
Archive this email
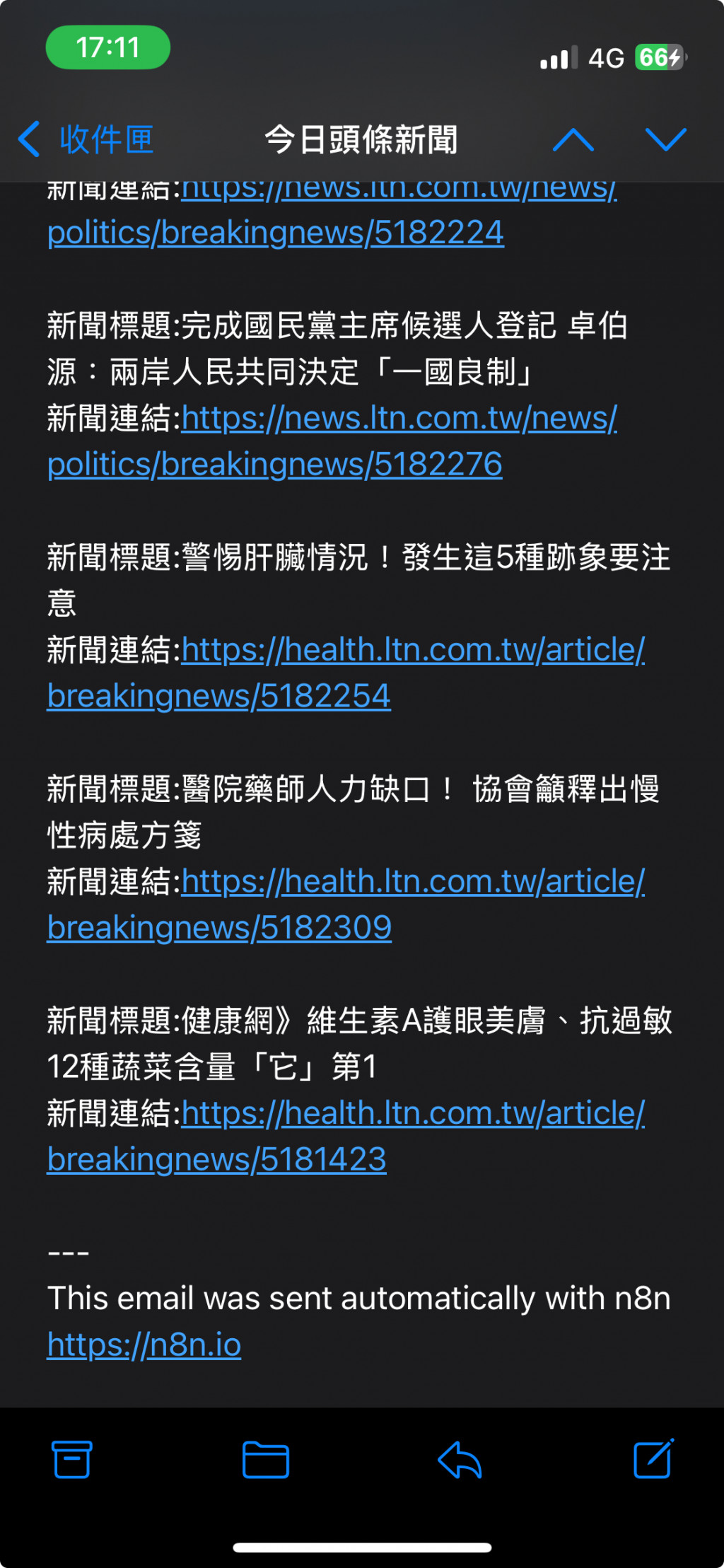(x=71, y=1459)
